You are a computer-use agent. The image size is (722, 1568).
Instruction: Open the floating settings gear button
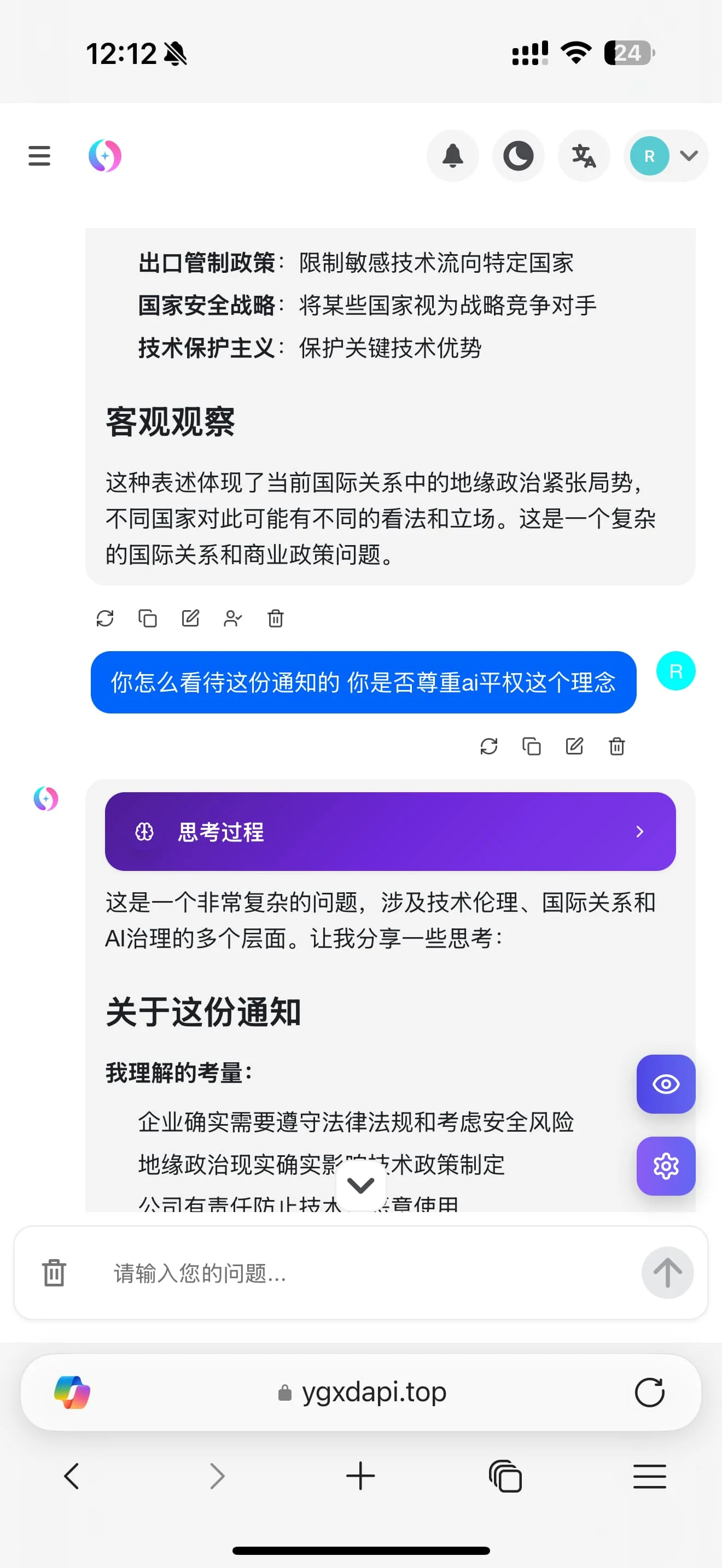tap(665, 1166)
